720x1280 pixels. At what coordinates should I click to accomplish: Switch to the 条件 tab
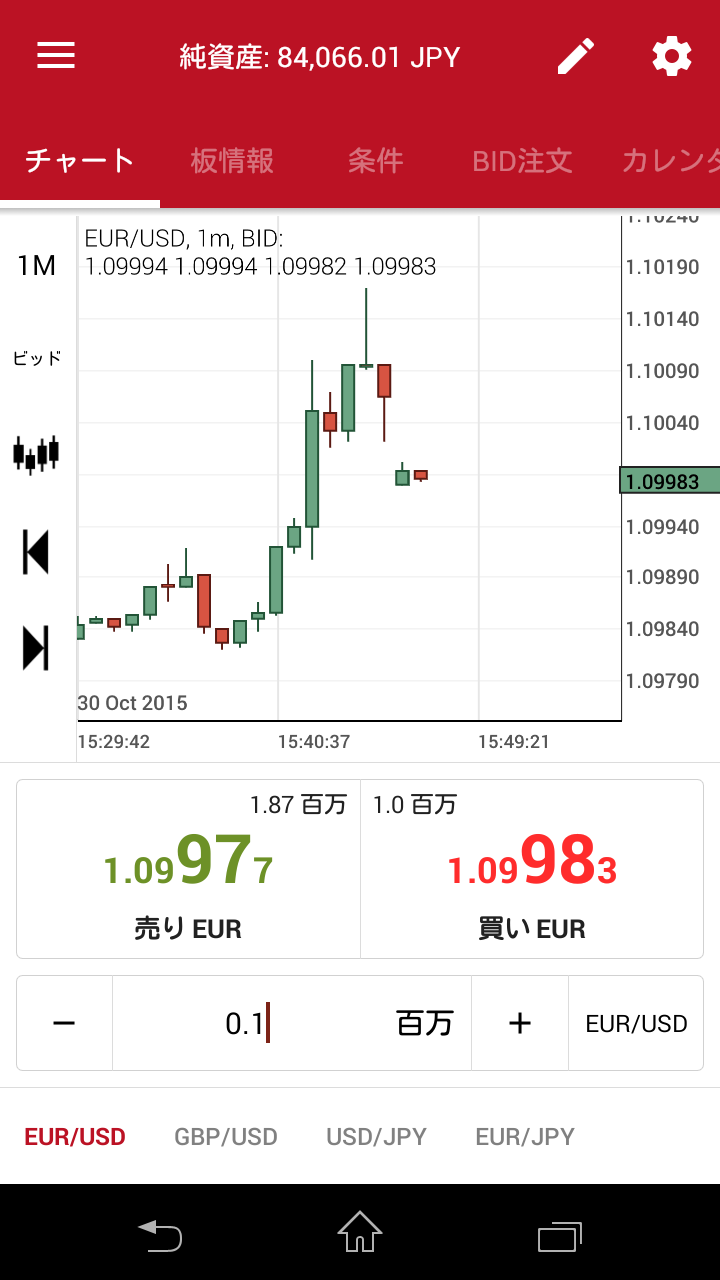(375, 161)
